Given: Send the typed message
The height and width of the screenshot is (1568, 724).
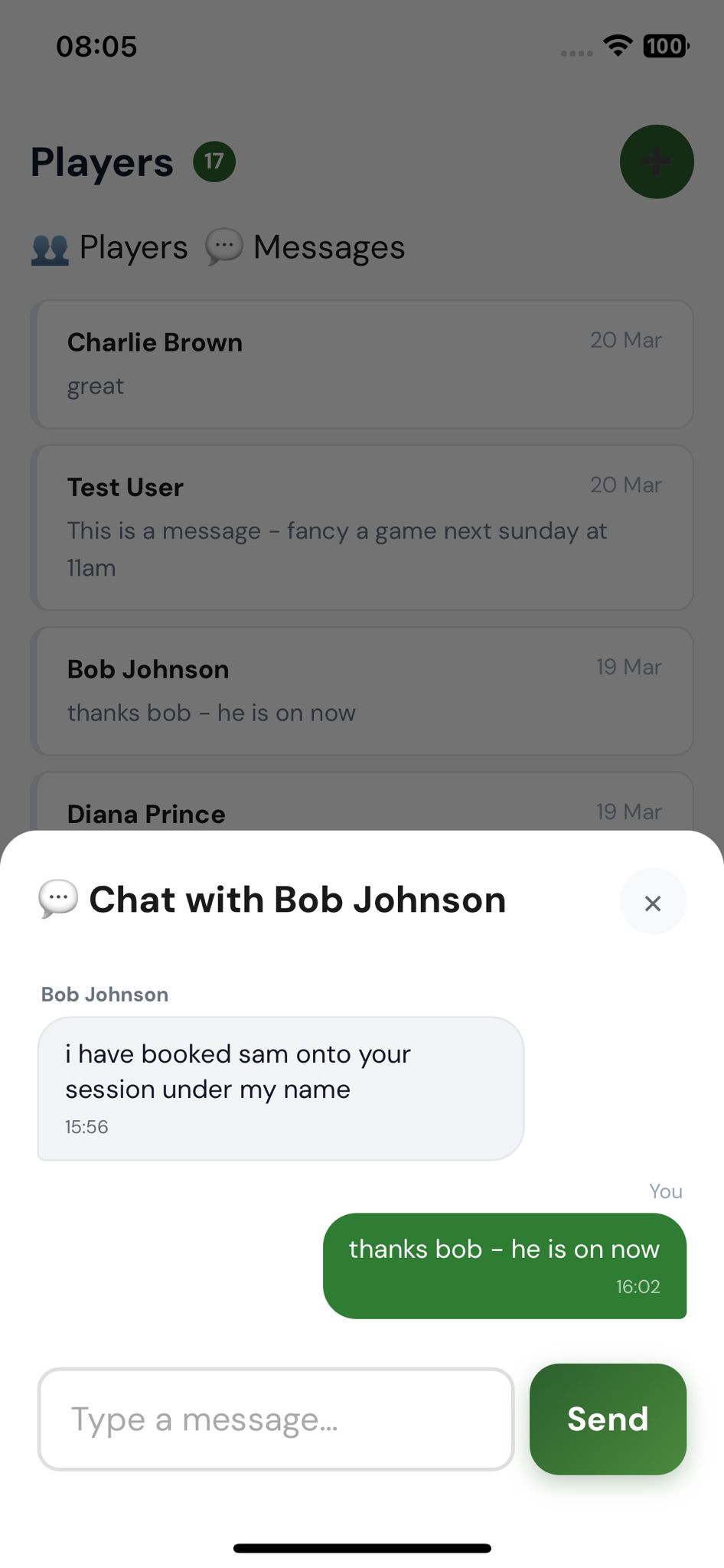Looking at the screenshot, I should pyautogui.click(x=608, y=1418).
